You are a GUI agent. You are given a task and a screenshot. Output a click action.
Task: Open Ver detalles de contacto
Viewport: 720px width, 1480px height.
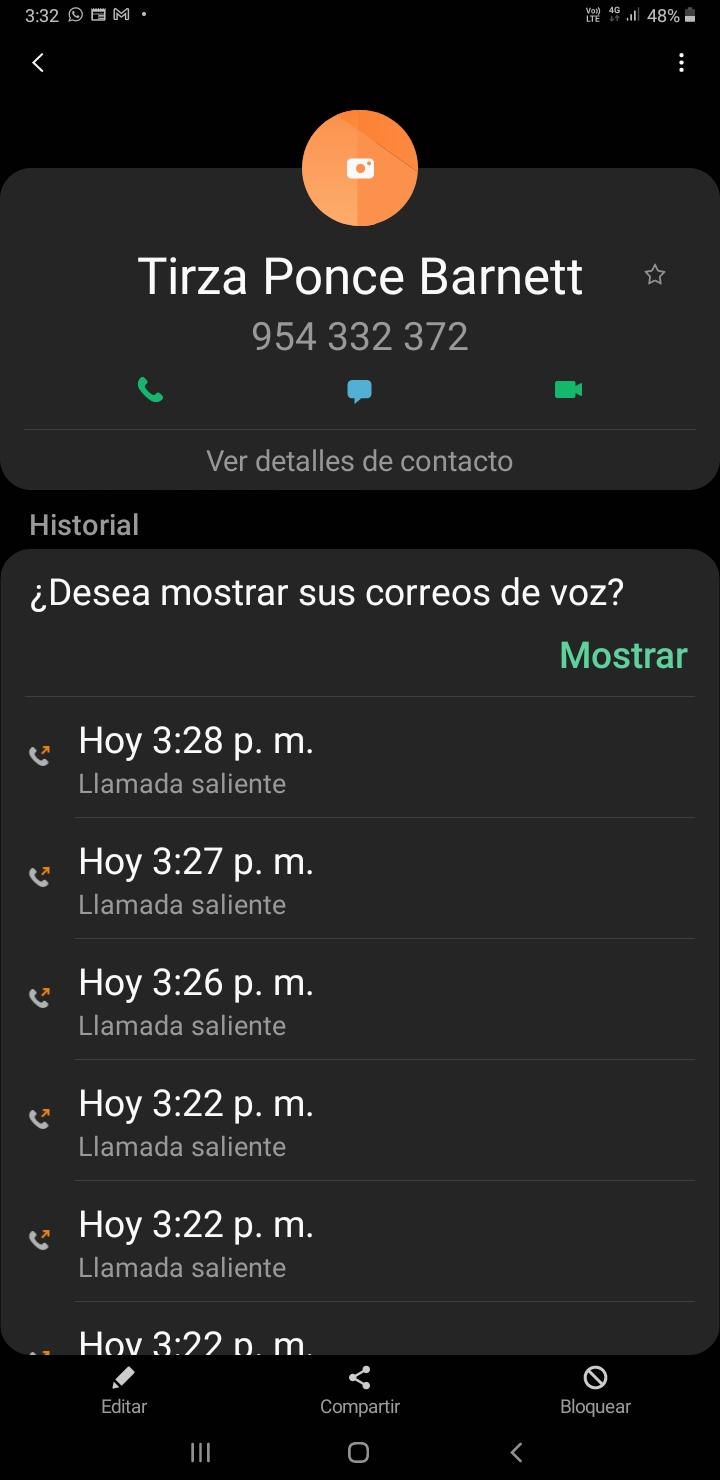click(x=360, y=461)
